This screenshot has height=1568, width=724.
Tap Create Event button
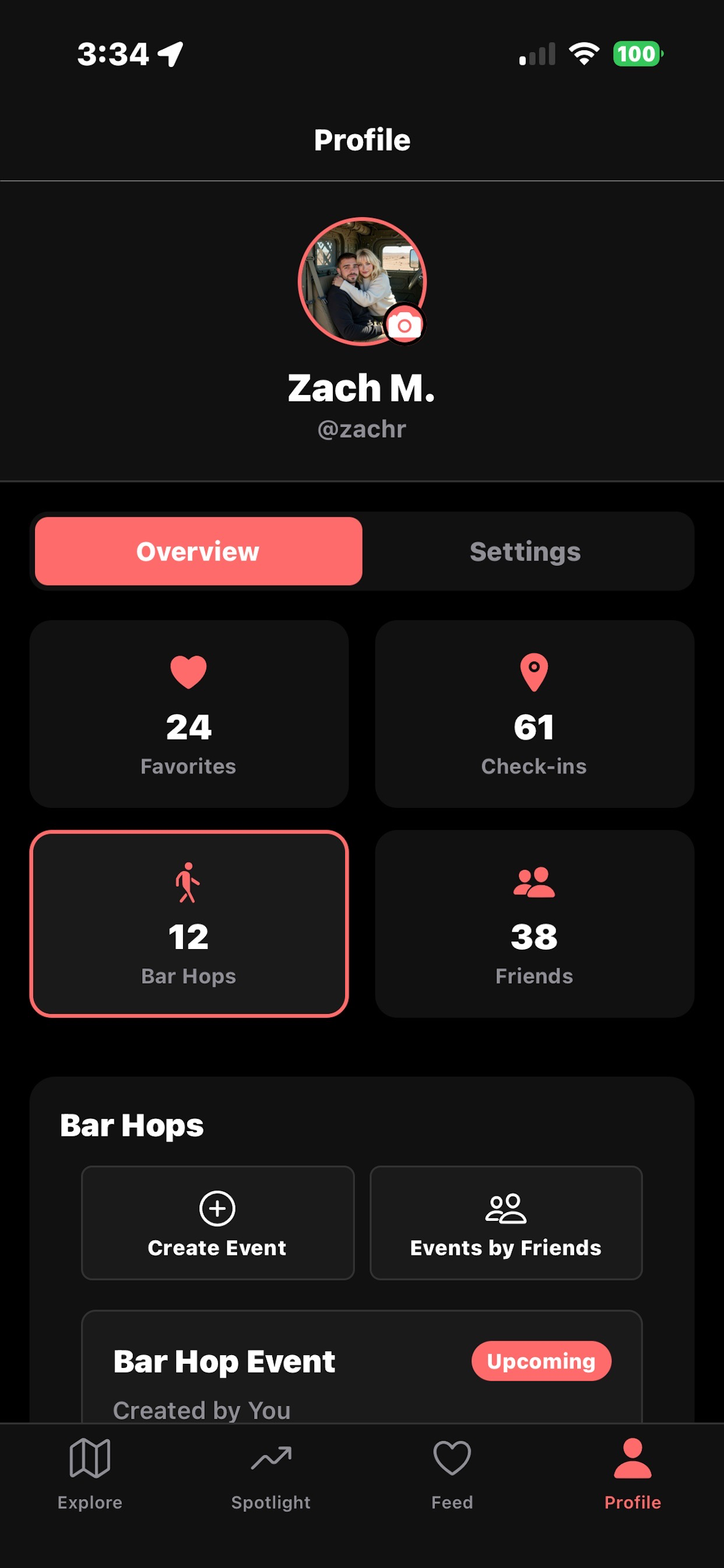[218, 1223]
